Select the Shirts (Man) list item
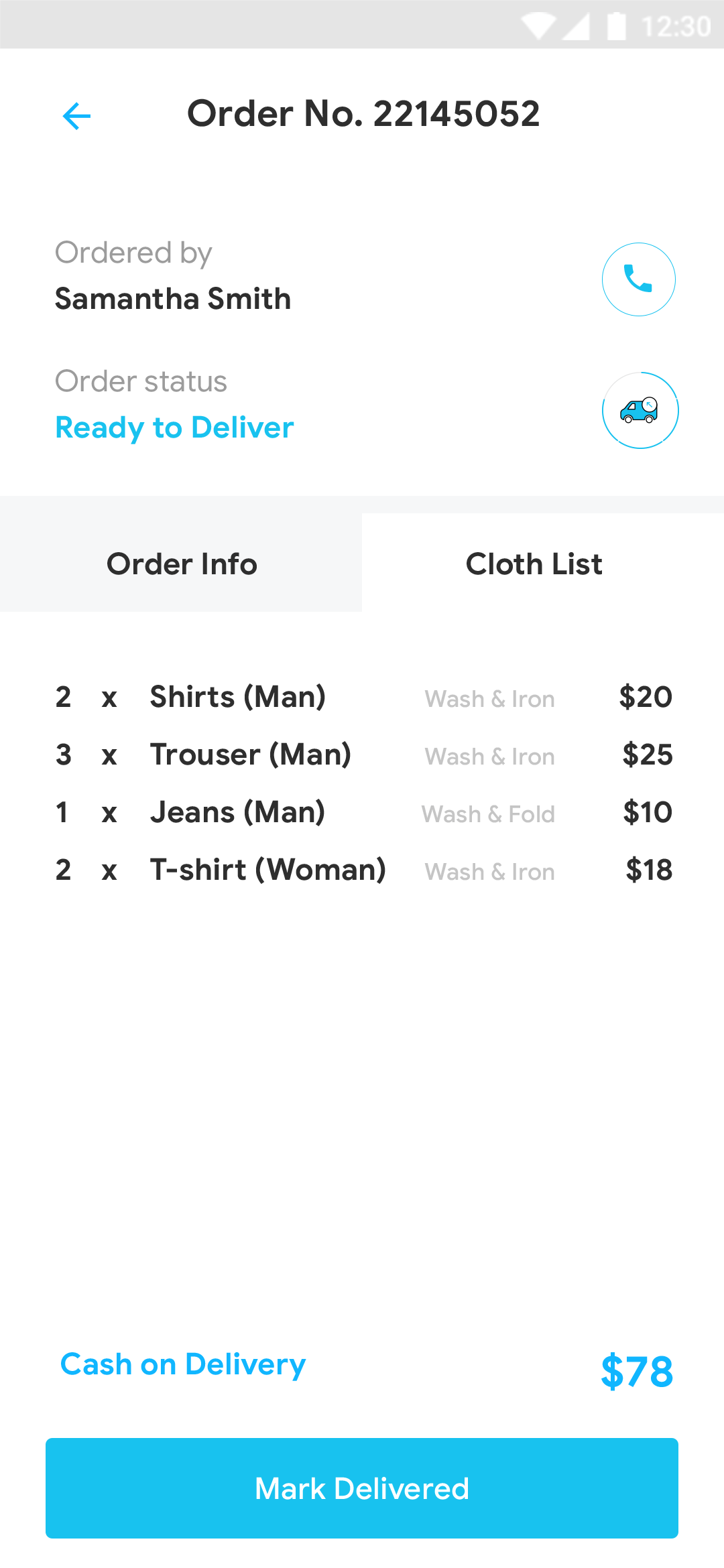 pos(238,697)
